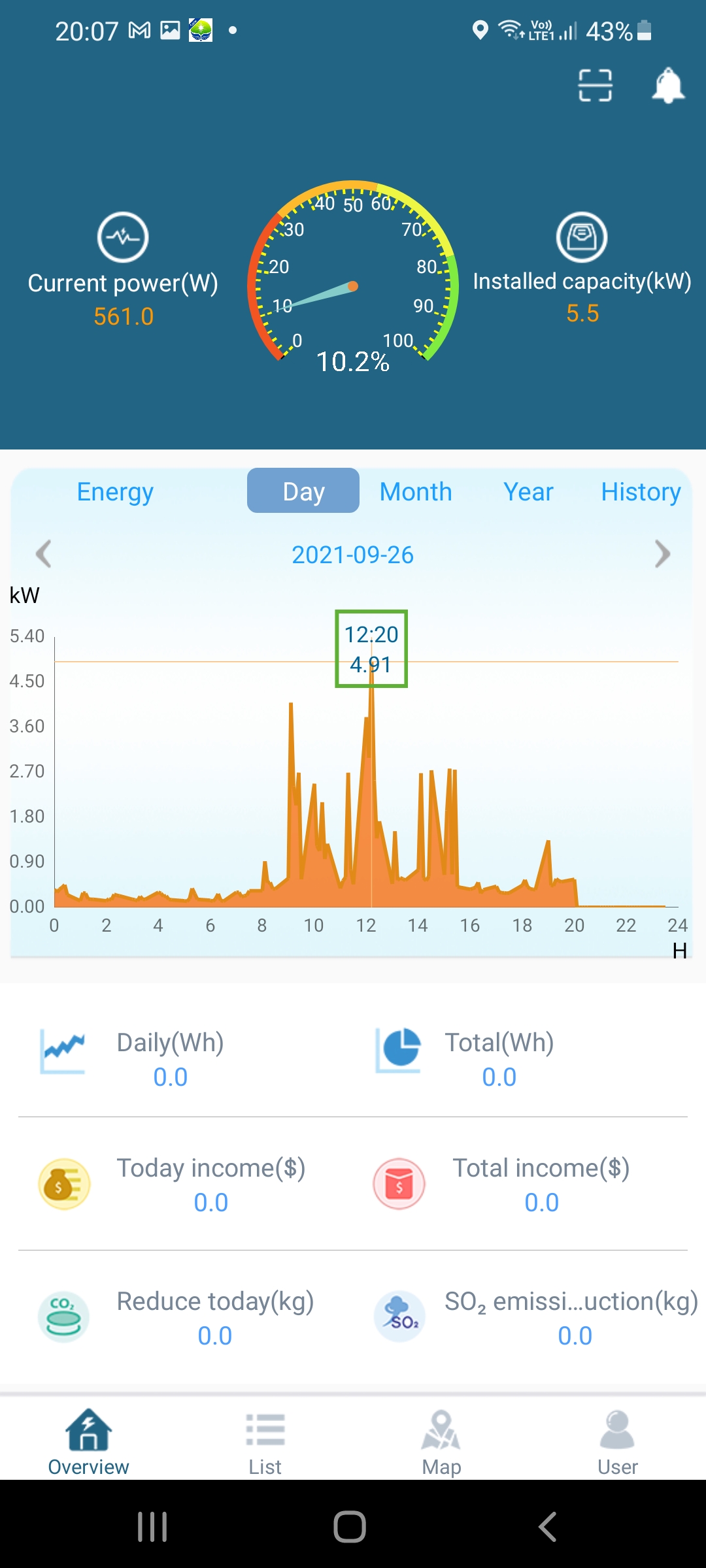Select the Overview tab
This screenshot has width=706, height=1568.
[89, 1442]
